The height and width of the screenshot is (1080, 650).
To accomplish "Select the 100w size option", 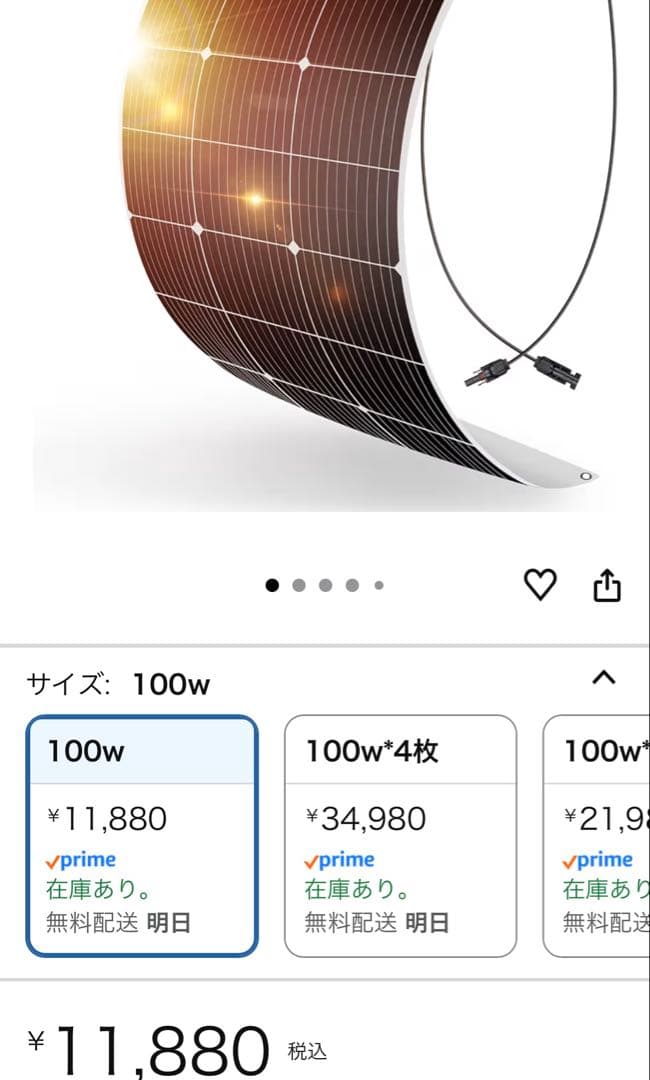I will point(142,835).
